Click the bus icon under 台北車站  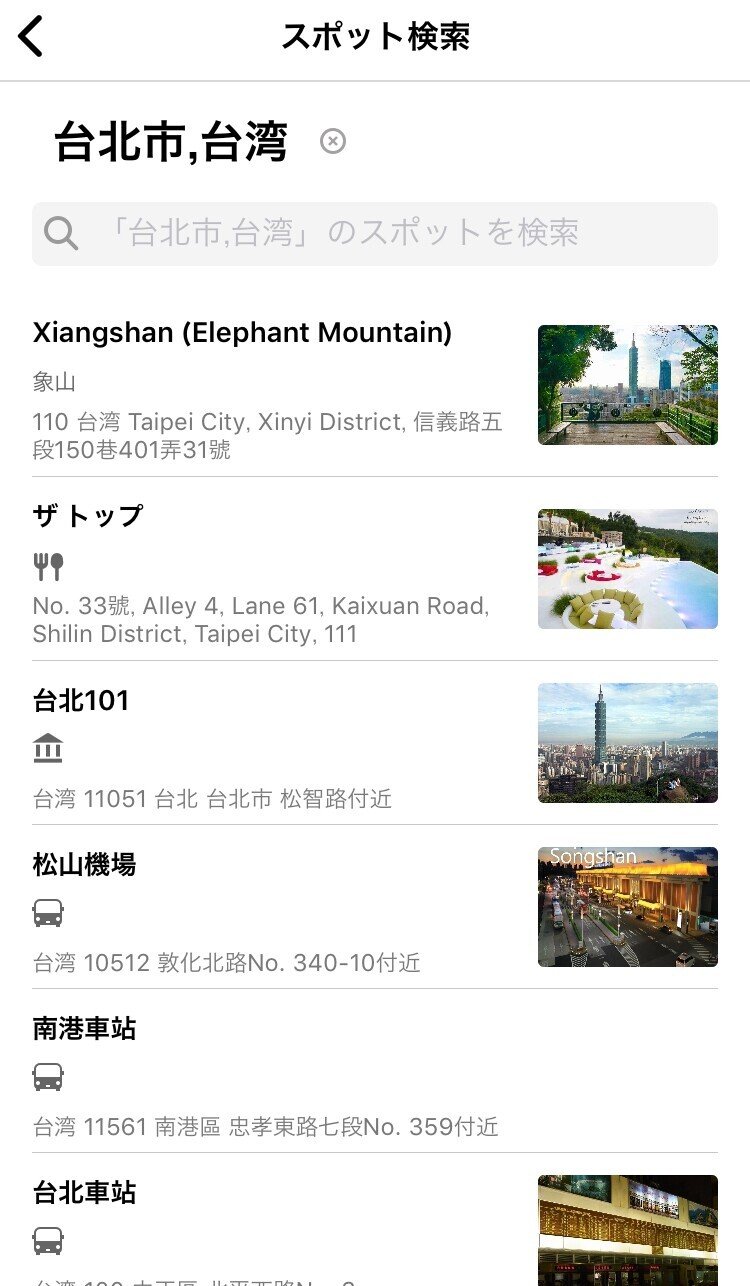[47, 1242]
